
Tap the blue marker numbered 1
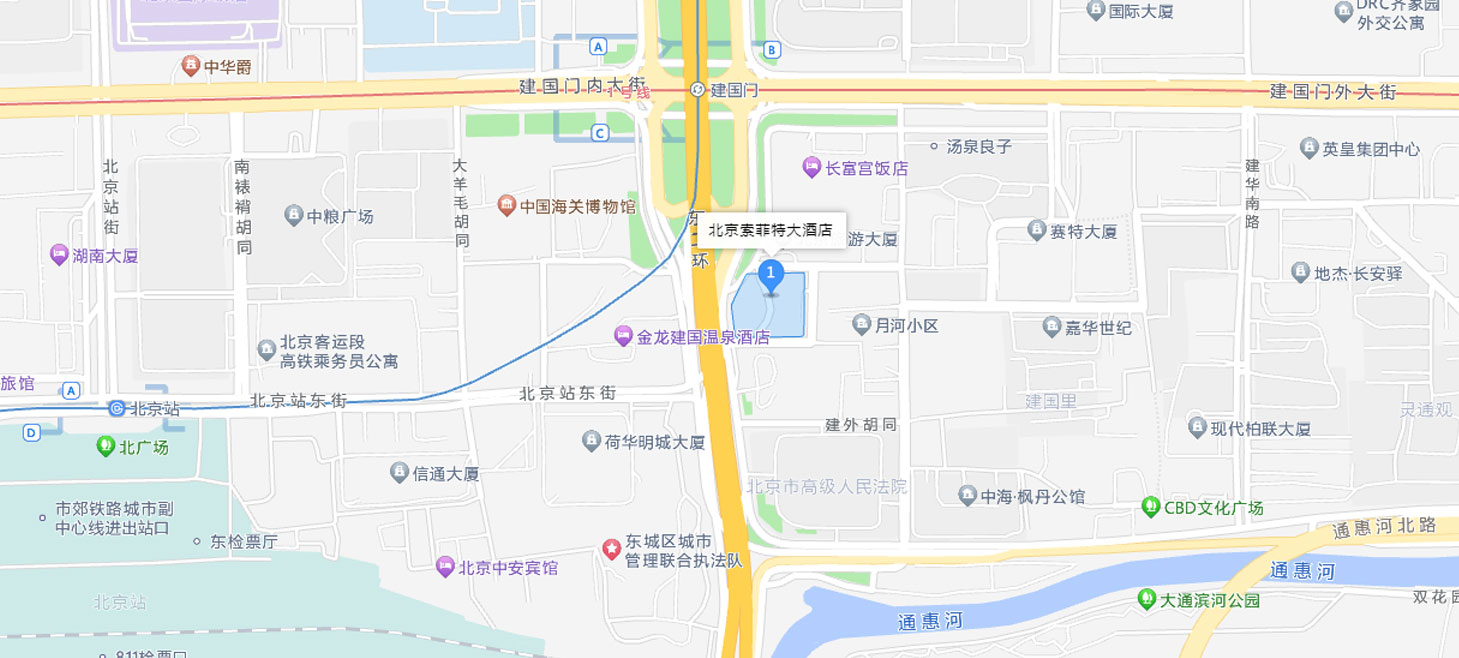click(x=770, y=274)
